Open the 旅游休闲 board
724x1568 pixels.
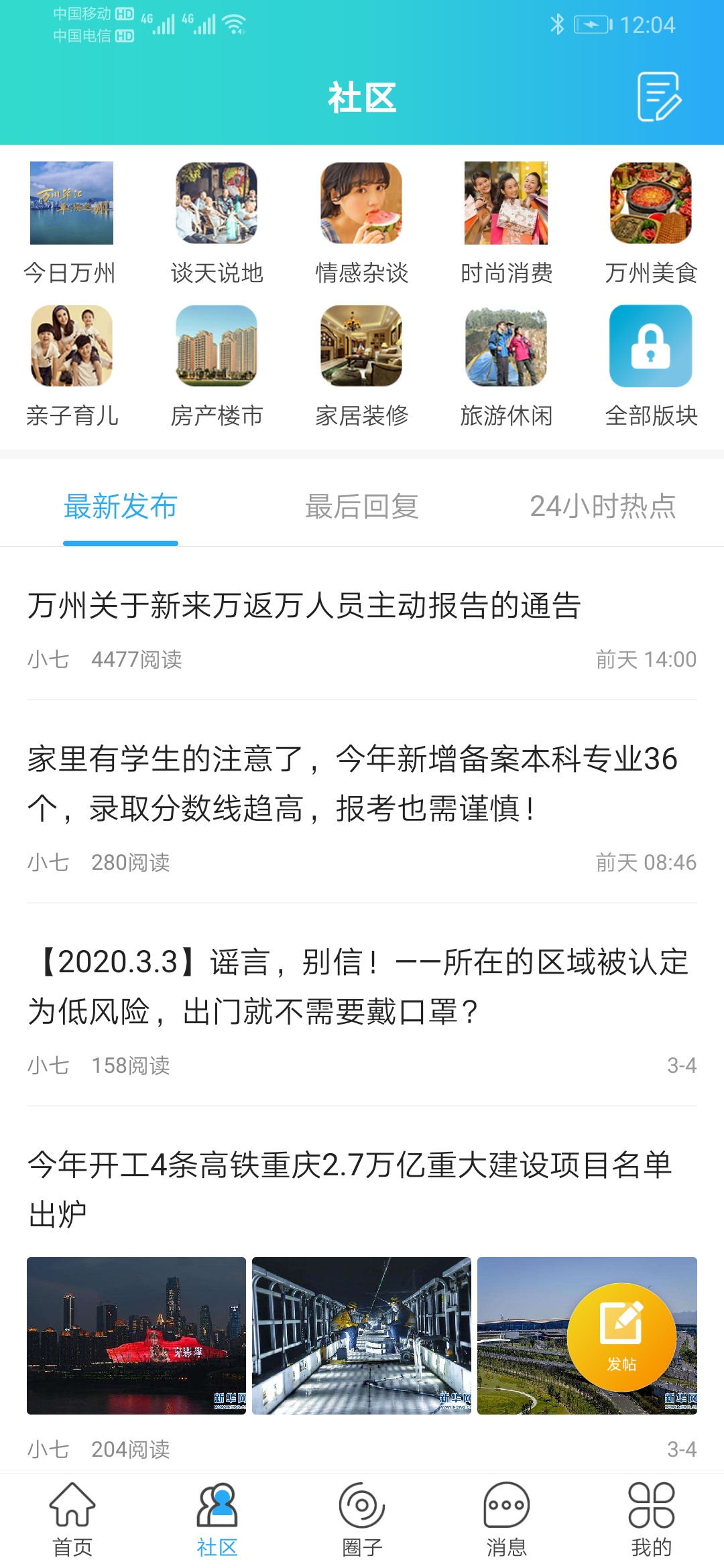coord(506,366)
